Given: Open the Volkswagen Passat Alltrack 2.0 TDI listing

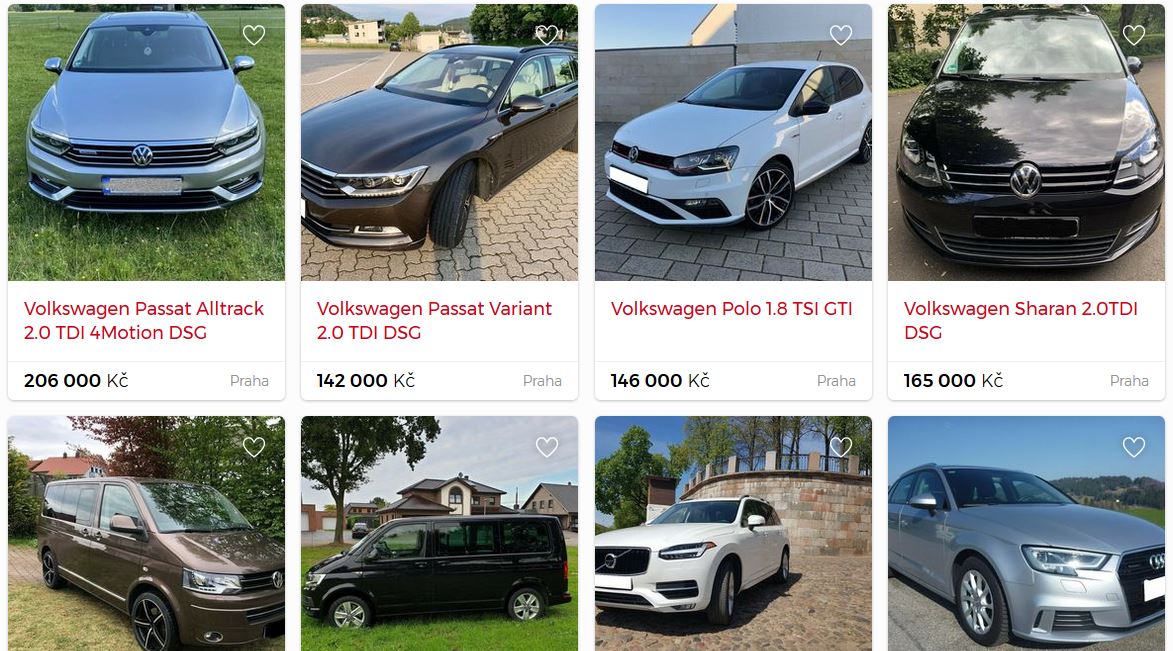Looking at the screenshot, I should point(115,321).
